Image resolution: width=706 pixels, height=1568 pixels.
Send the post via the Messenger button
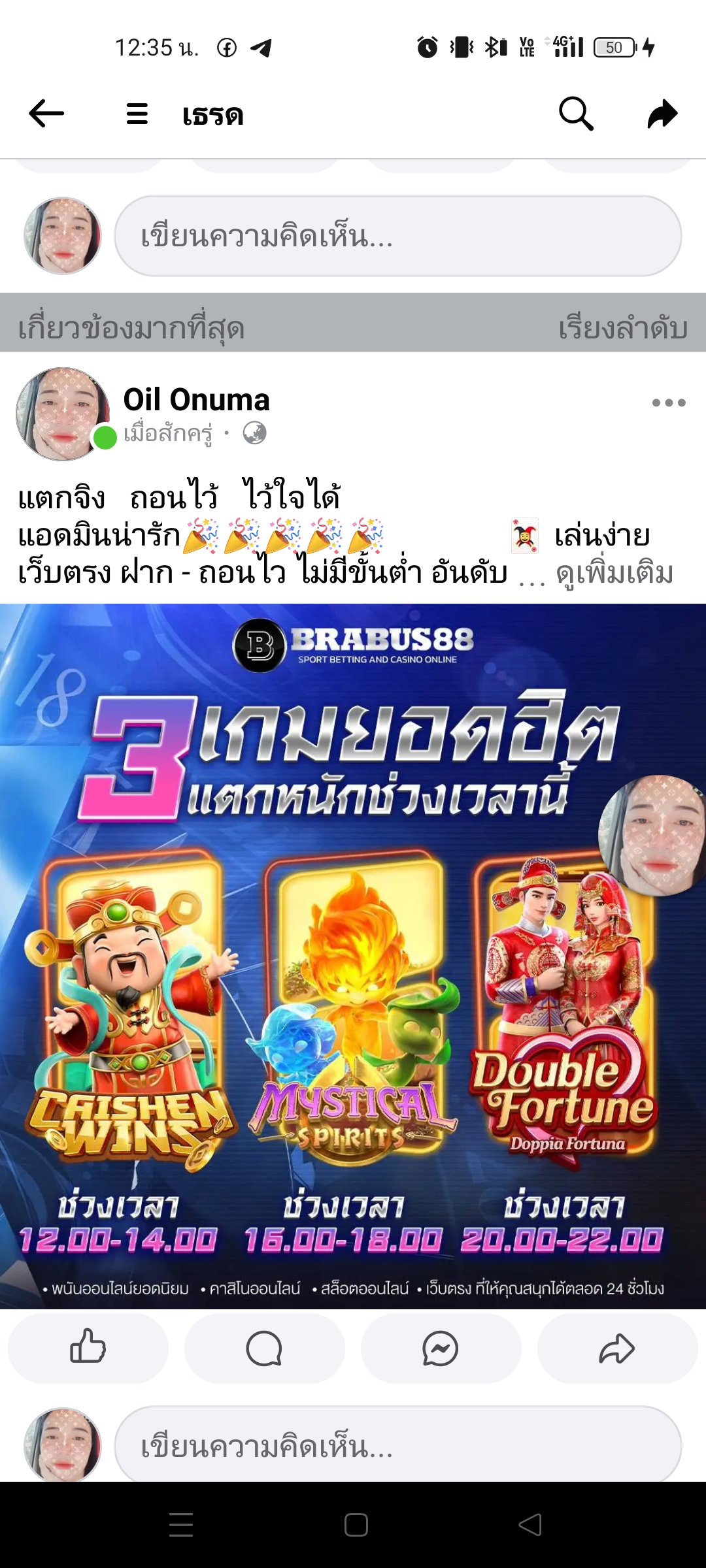[x=441, y=1348]
